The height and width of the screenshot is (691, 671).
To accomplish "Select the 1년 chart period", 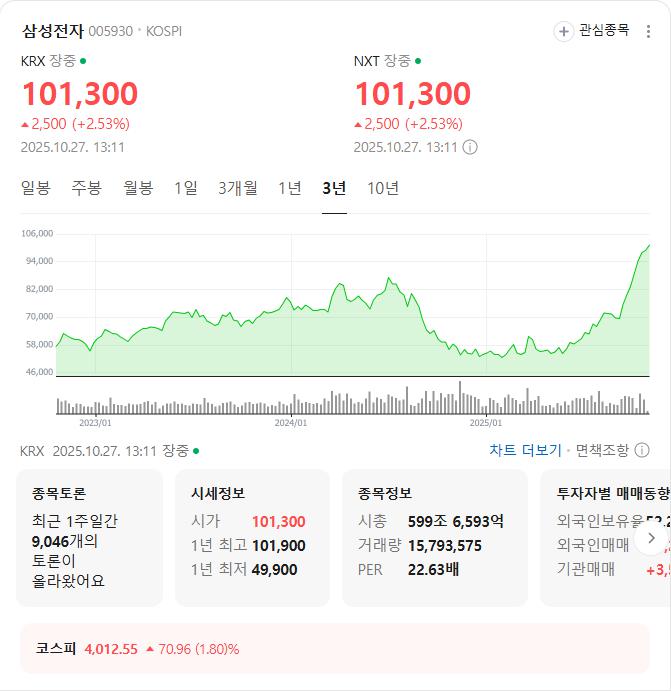I will (290, 188).
